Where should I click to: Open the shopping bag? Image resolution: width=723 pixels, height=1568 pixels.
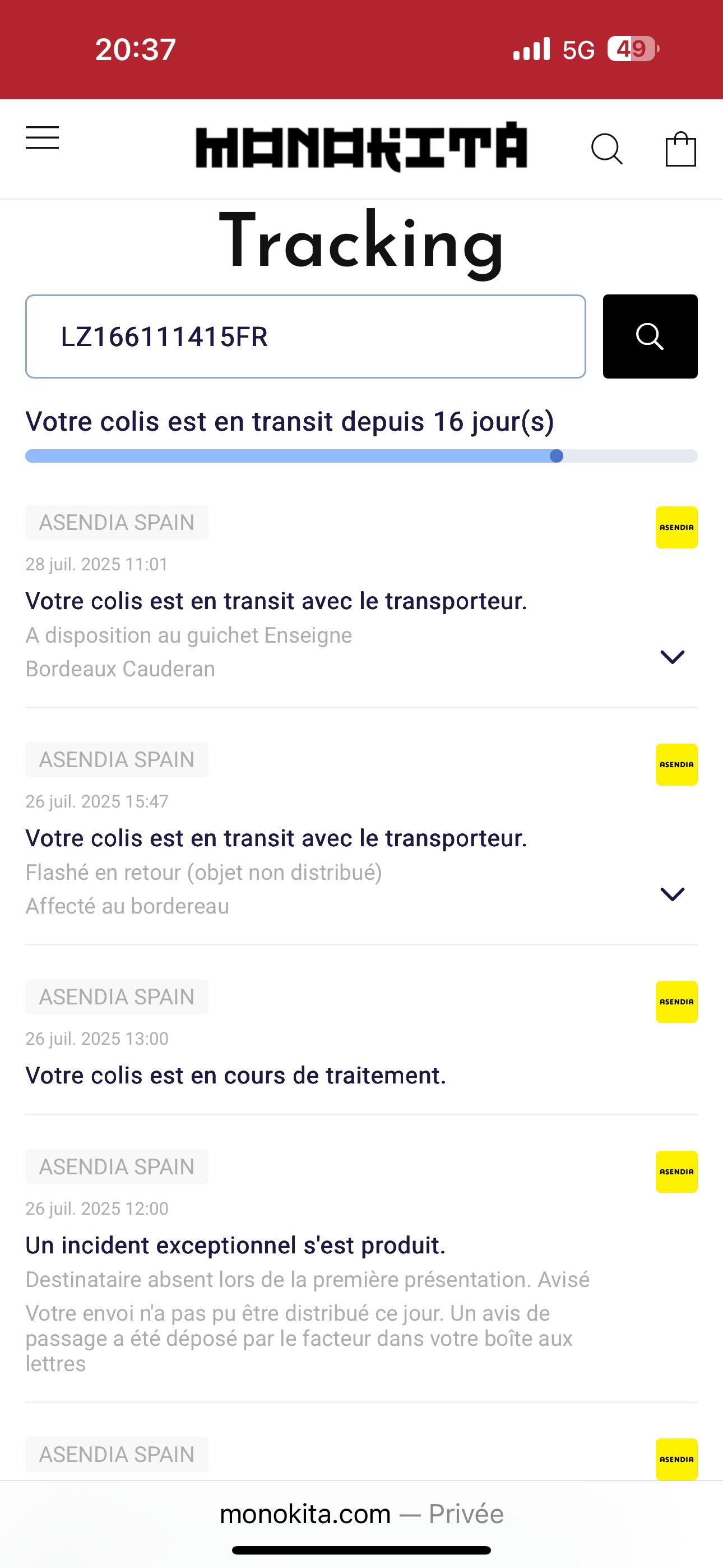(680, 149)
